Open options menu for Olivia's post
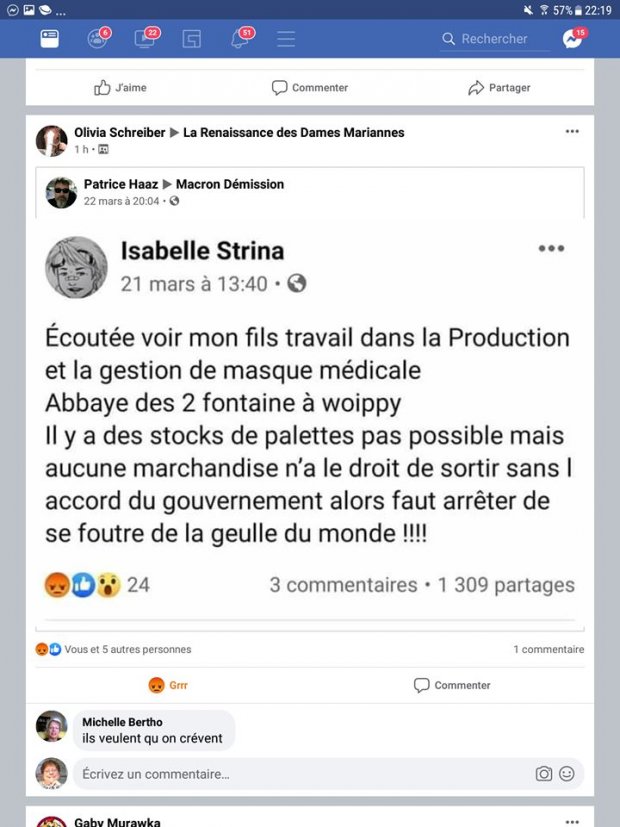Image resolution: width=620 pixels, height=827 pixels. coord(572,132)
